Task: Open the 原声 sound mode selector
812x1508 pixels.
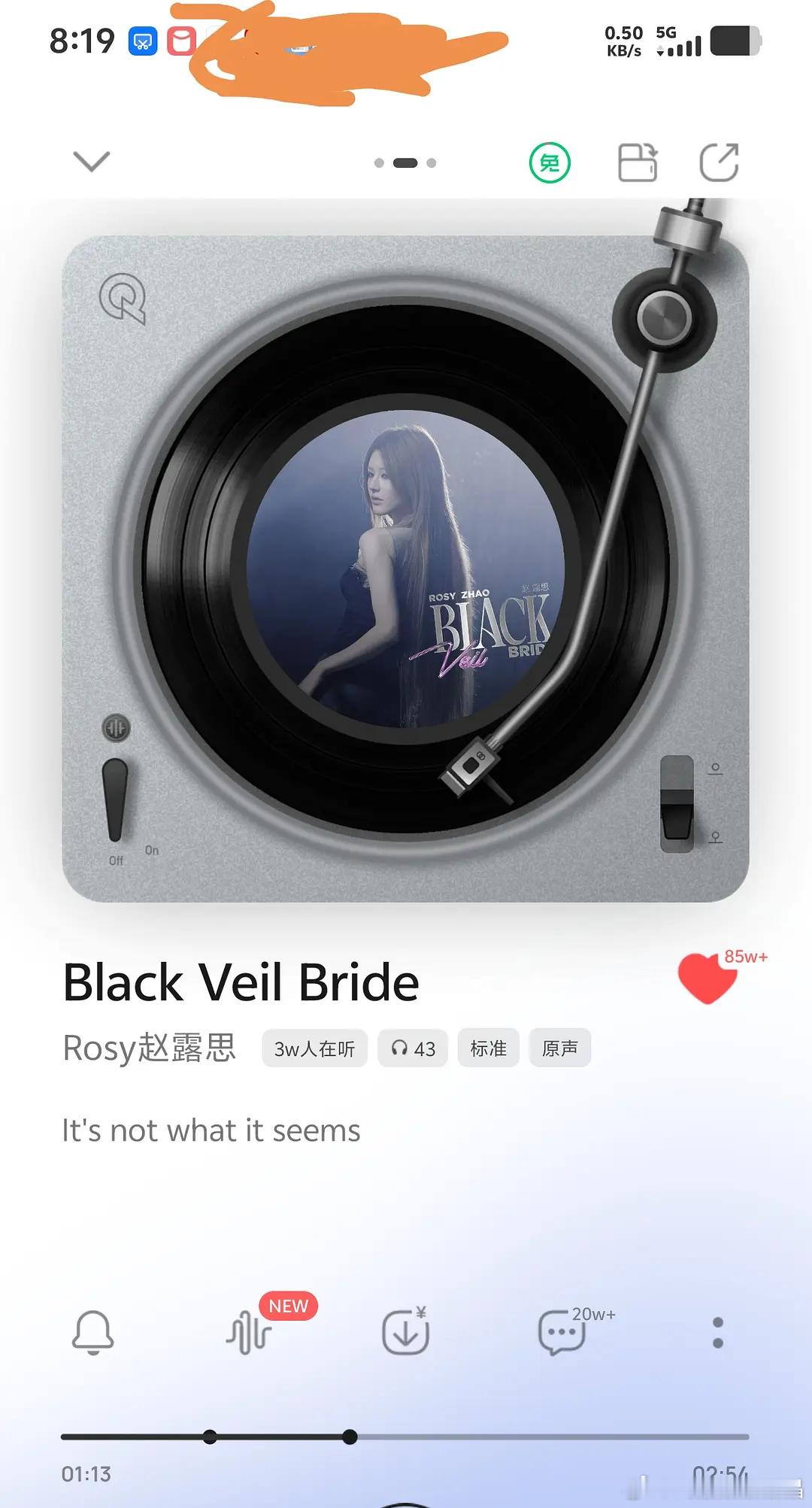Action: (x=561, y=1048)
